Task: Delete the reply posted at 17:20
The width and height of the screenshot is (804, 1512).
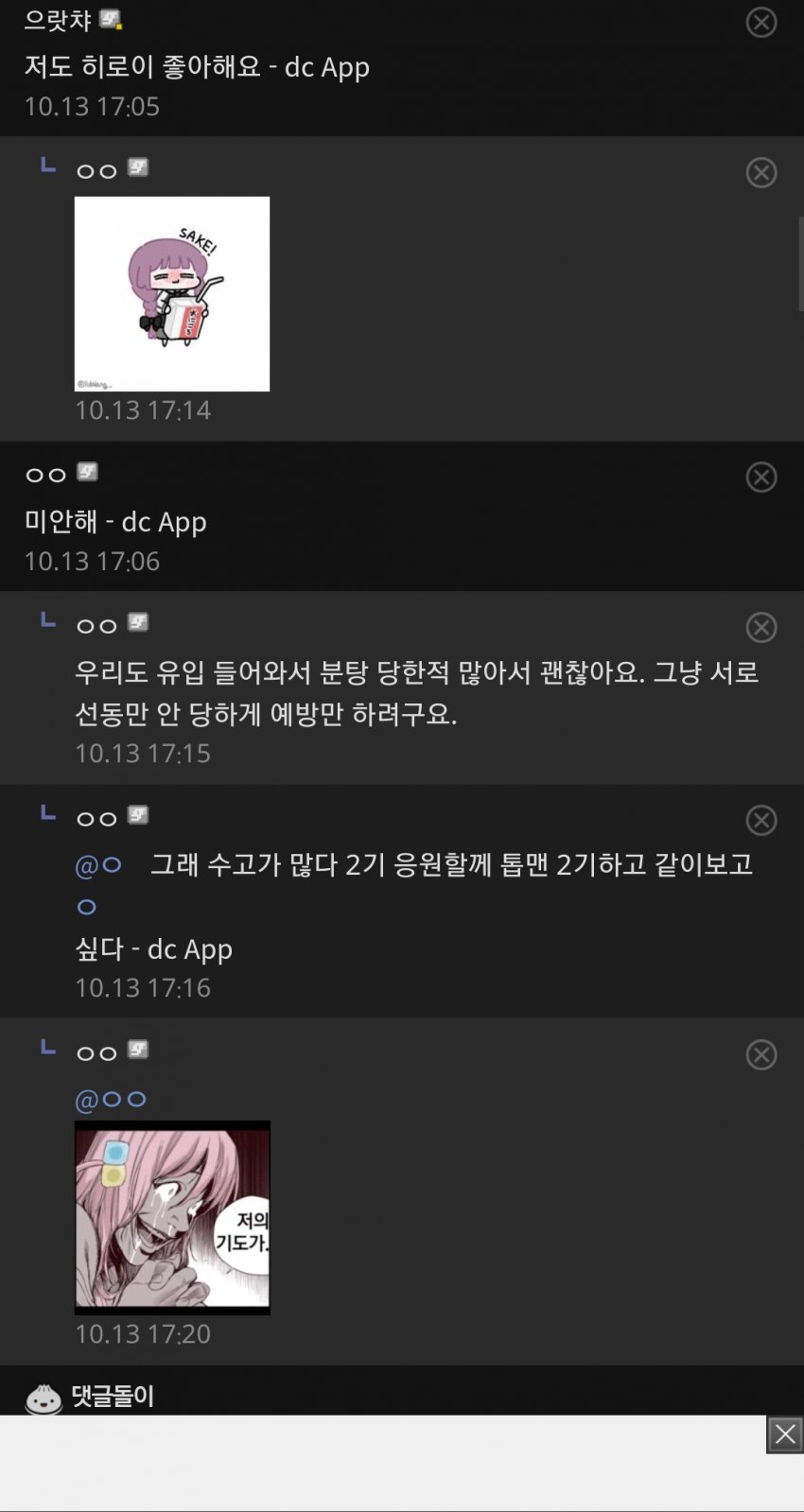Action: [x=761, y=1054]
